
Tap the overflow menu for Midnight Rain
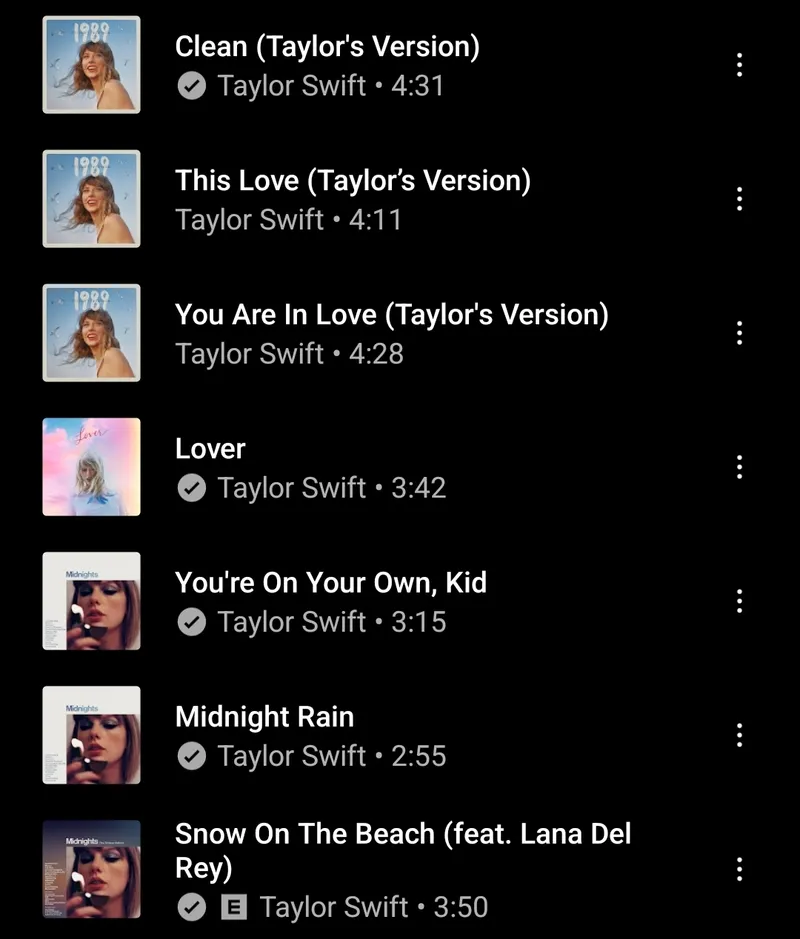click(x=739, y=735)
